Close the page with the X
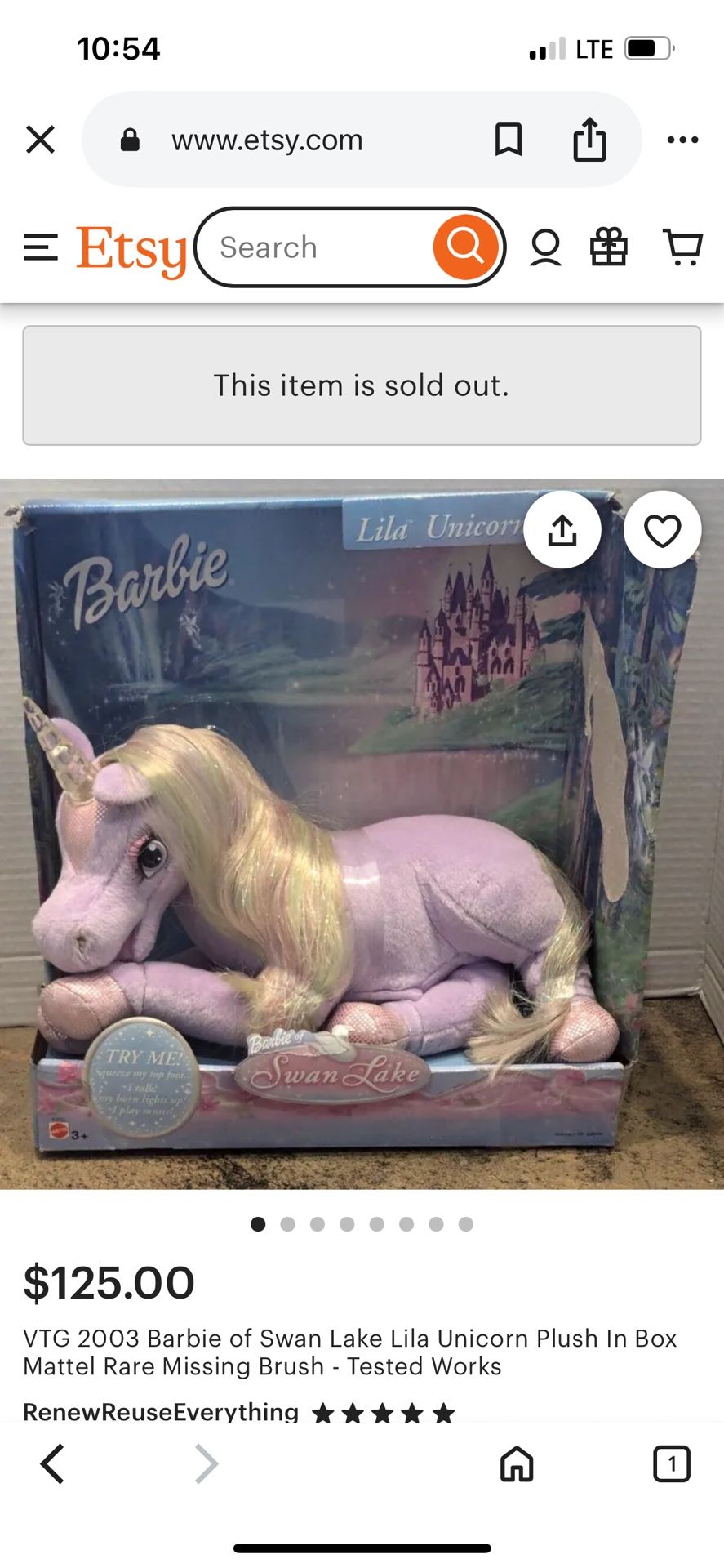Screen dimensions: 724x1568 (x=40, y=139)
